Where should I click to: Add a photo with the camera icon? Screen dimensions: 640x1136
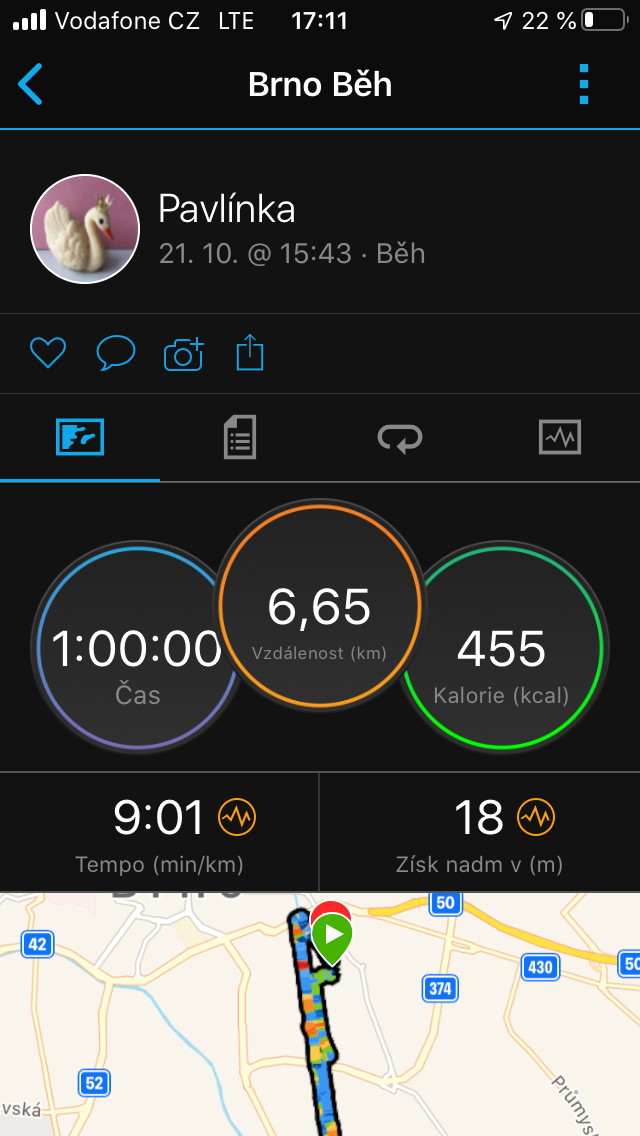[183, 354]
